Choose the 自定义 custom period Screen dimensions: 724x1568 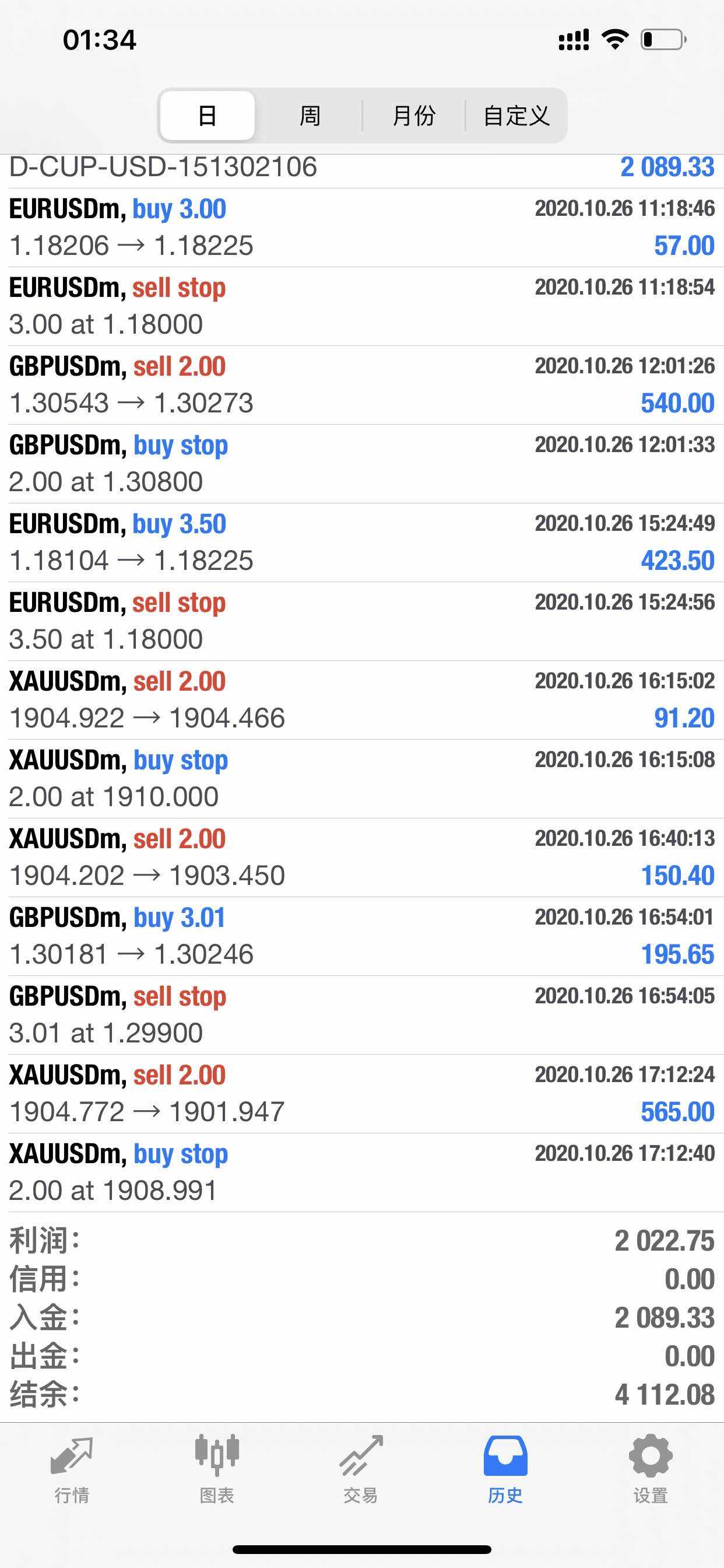[x=516, y=116]
